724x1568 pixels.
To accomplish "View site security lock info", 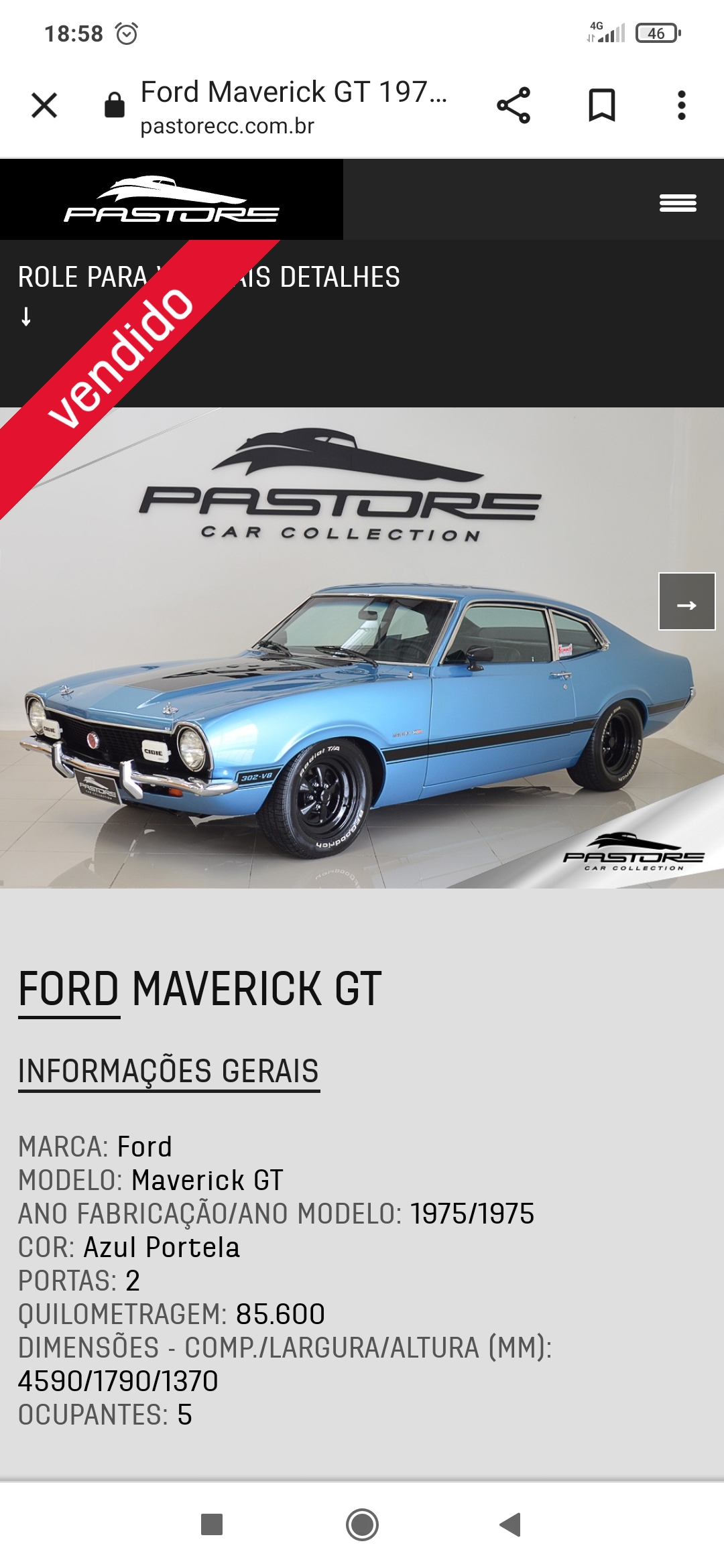I will [x=115, y=105].
